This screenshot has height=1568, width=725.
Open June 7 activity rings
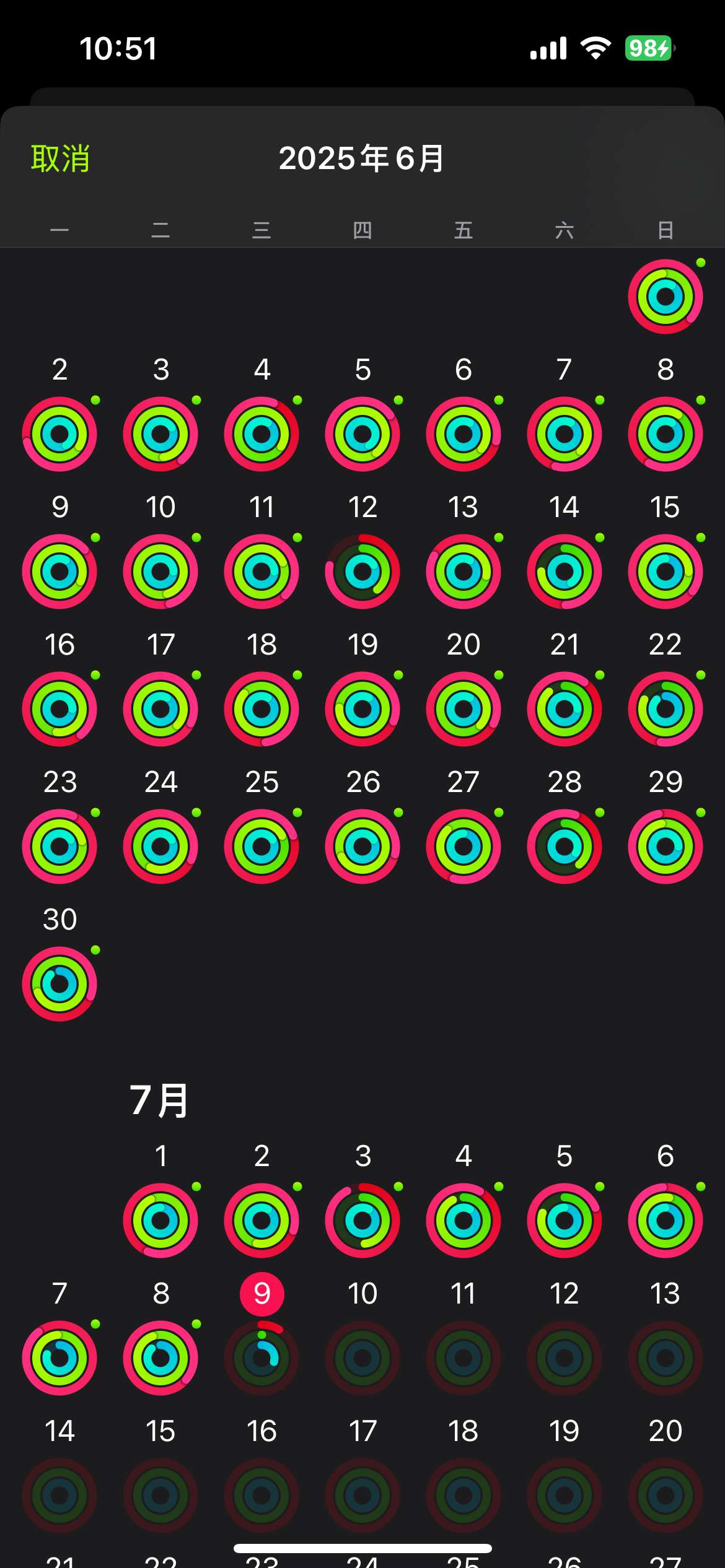point(565,434)
